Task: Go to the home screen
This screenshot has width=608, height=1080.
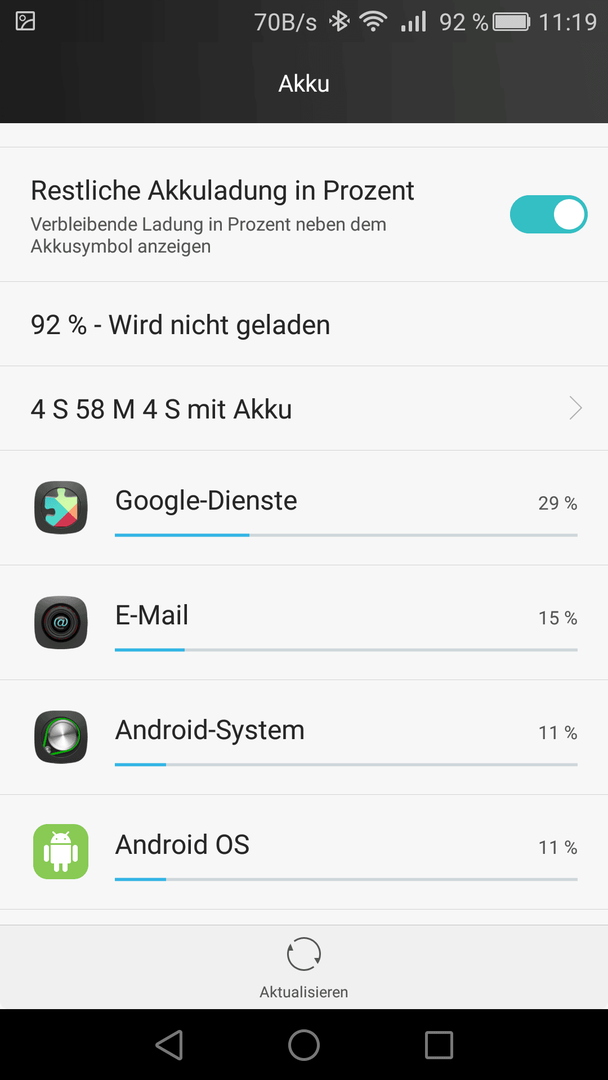Action: (304, 1045)
